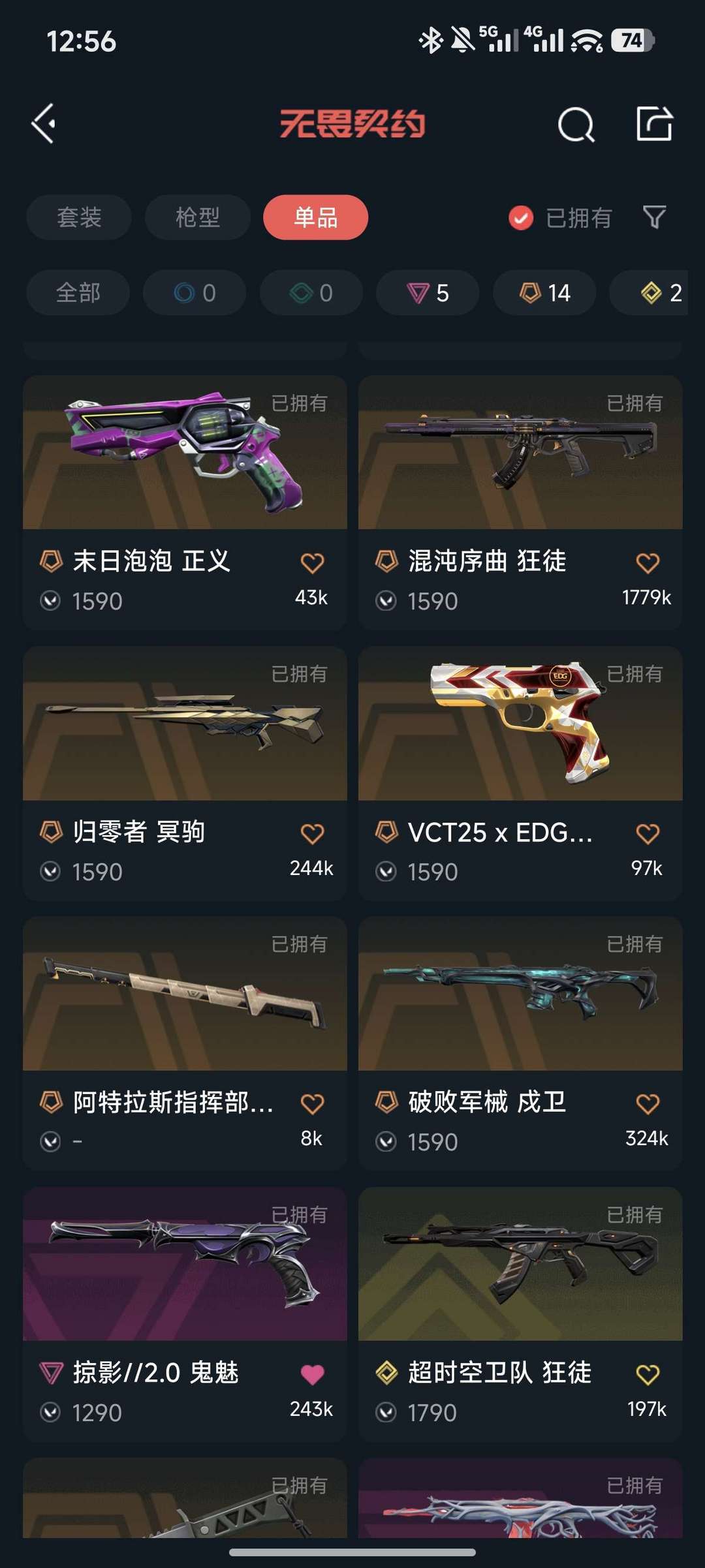Like the 破败军械 戍卫 skin
Viewport: 705px width, 1568px height.
point(648,1103)
